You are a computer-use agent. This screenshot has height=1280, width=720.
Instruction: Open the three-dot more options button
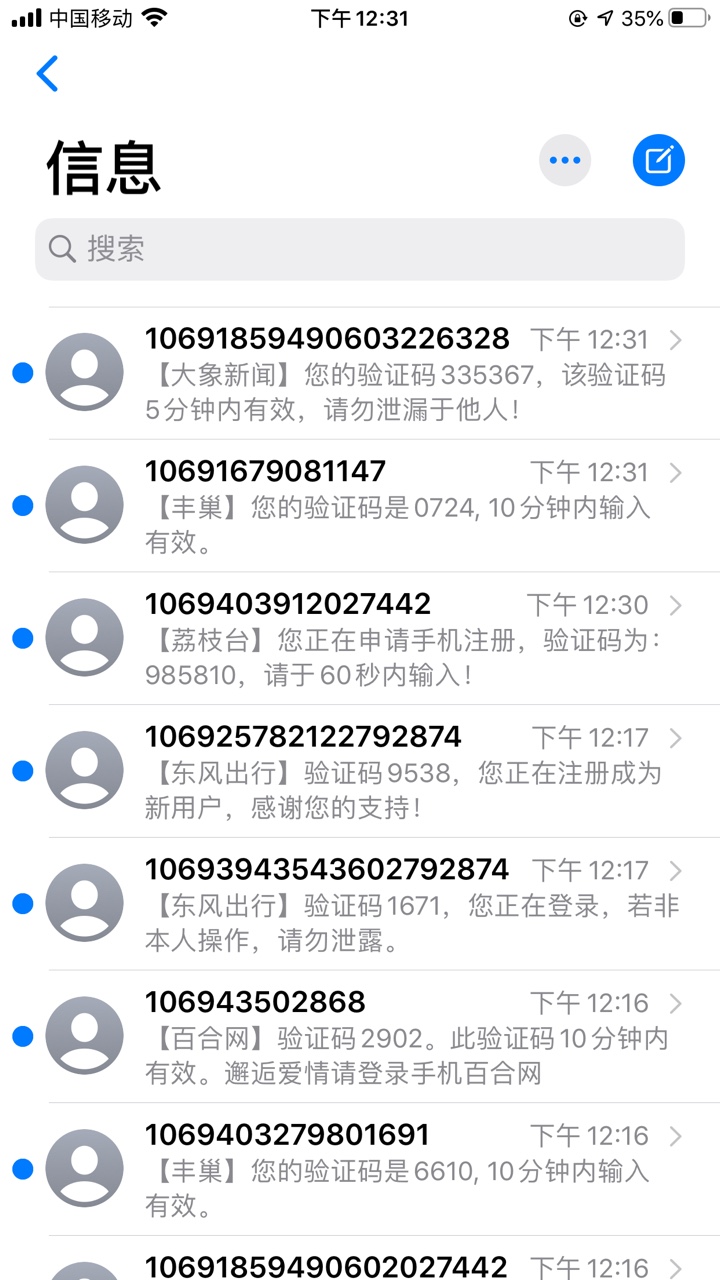[x=565, y=160]
